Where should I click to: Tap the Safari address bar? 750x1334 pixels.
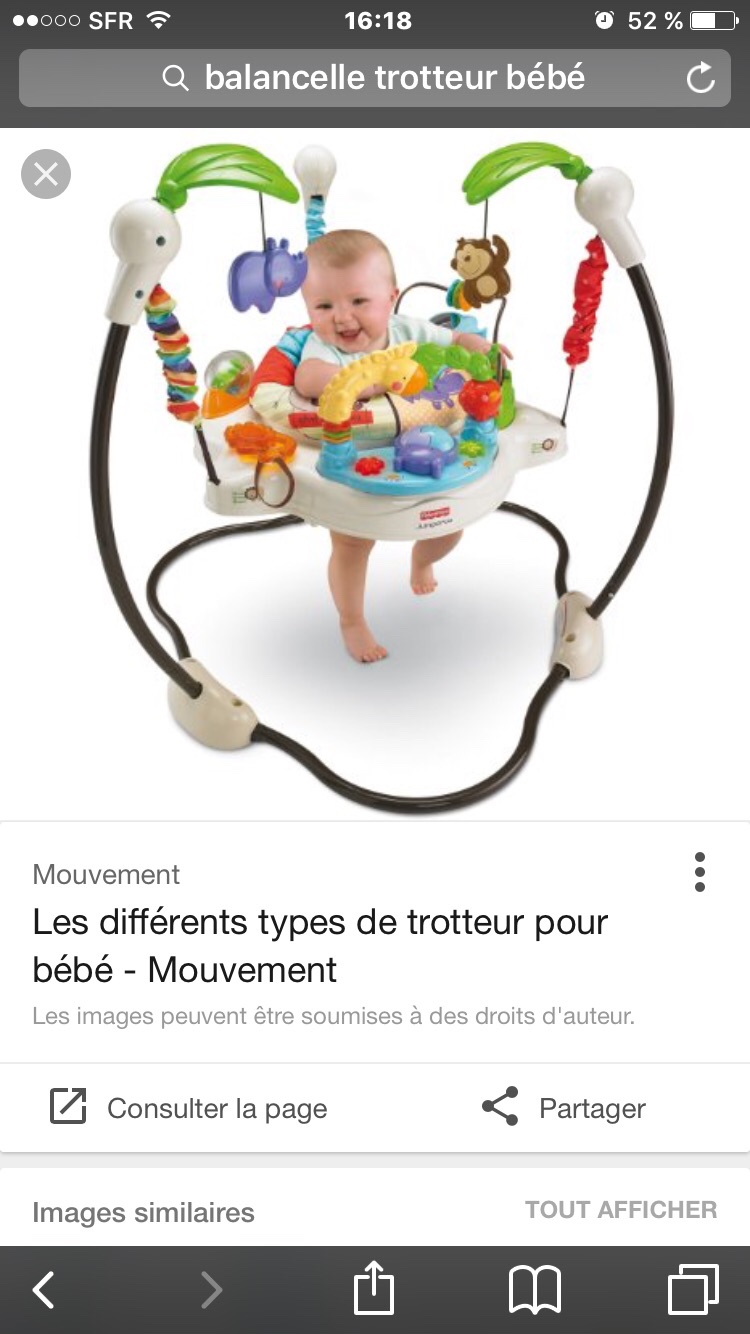(x=375, y=78)
